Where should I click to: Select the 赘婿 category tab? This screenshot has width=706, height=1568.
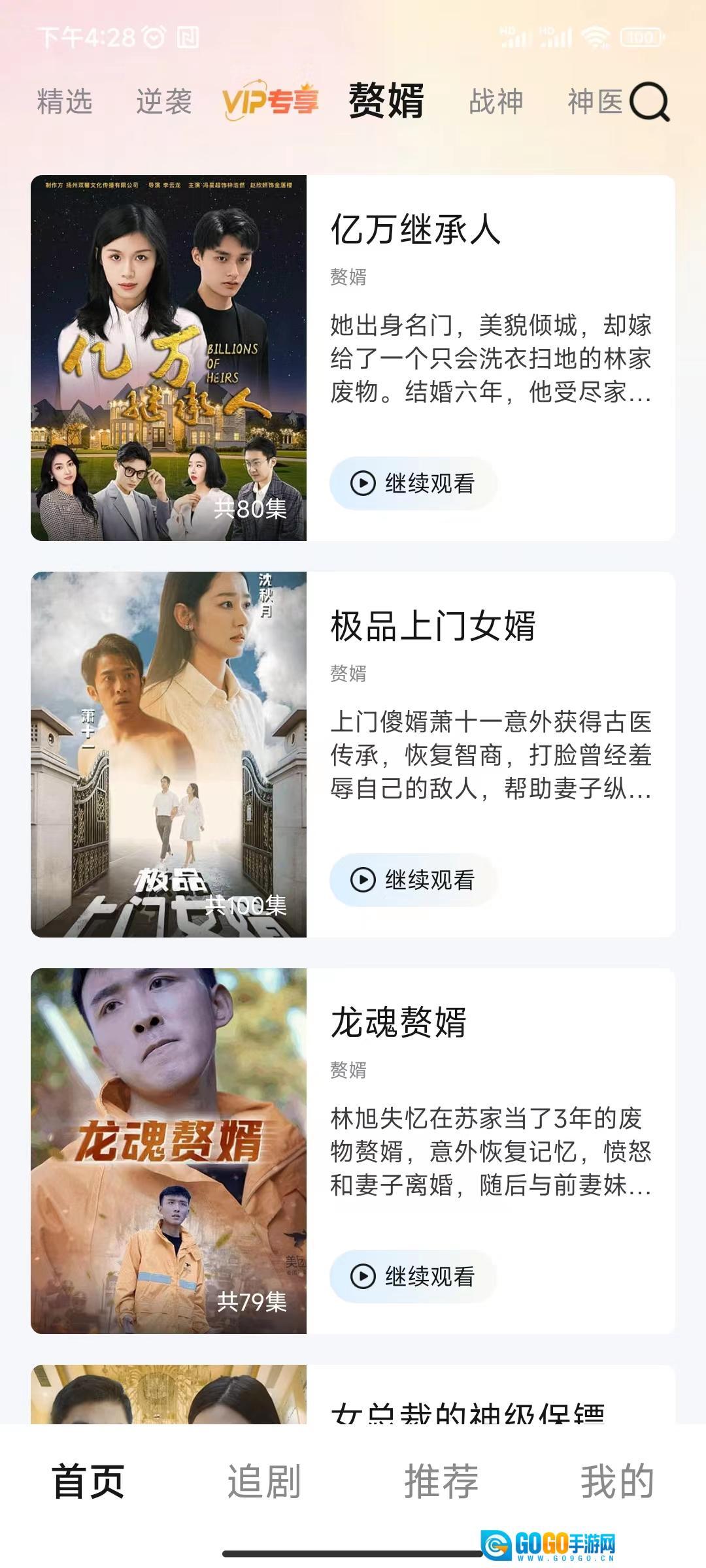coord(386,101)
